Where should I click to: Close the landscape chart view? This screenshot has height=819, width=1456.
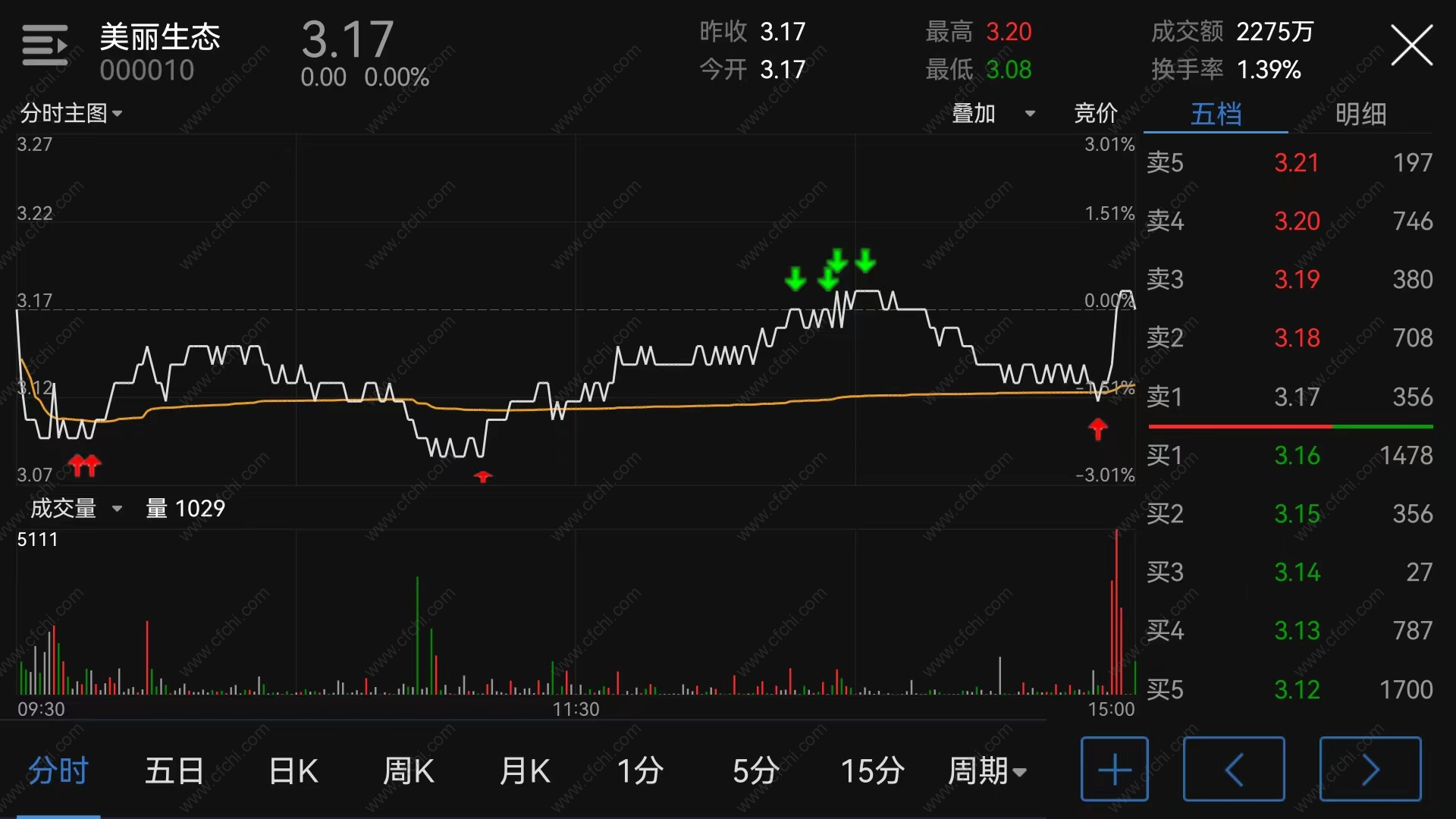point(1411,45)
